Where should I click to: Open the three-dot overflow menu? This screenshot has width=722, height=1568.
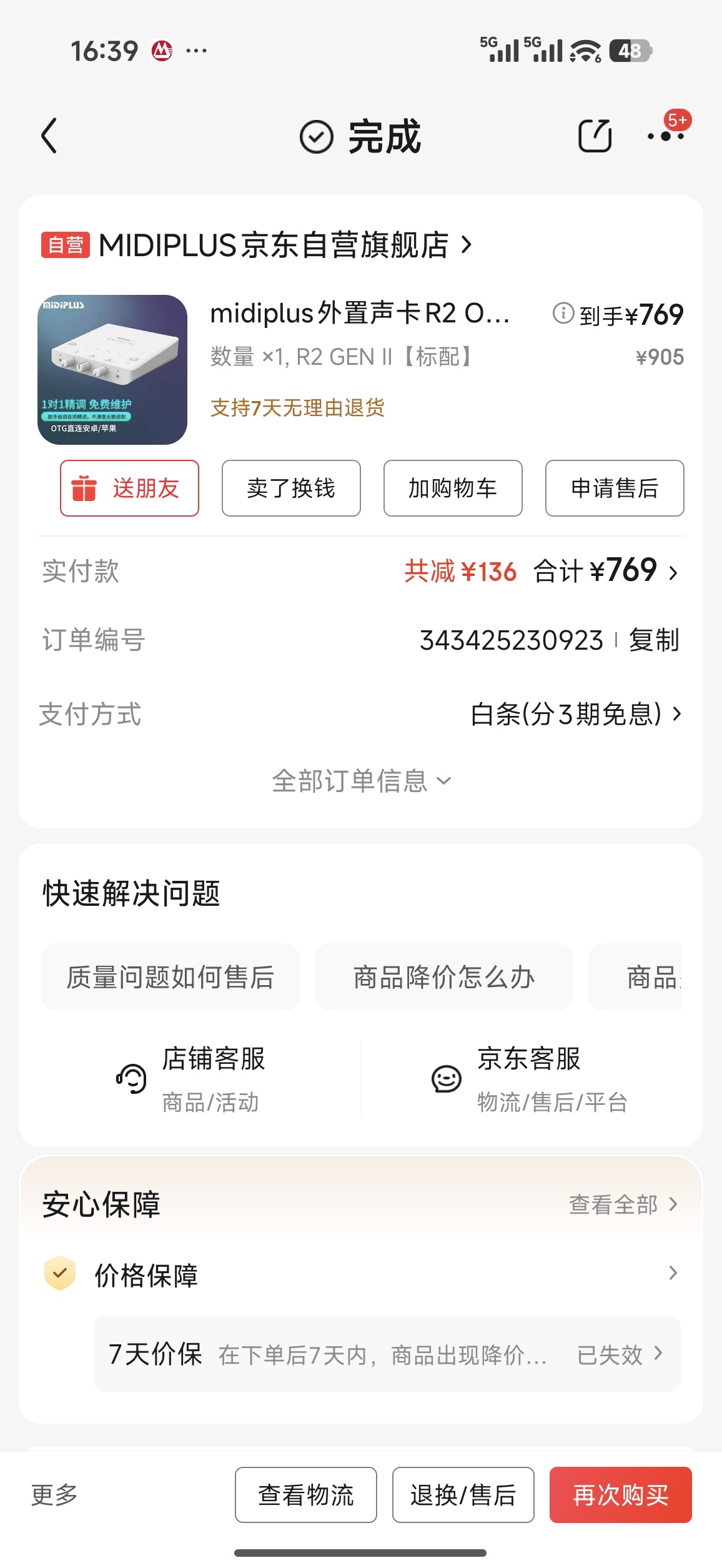point(665,136)
